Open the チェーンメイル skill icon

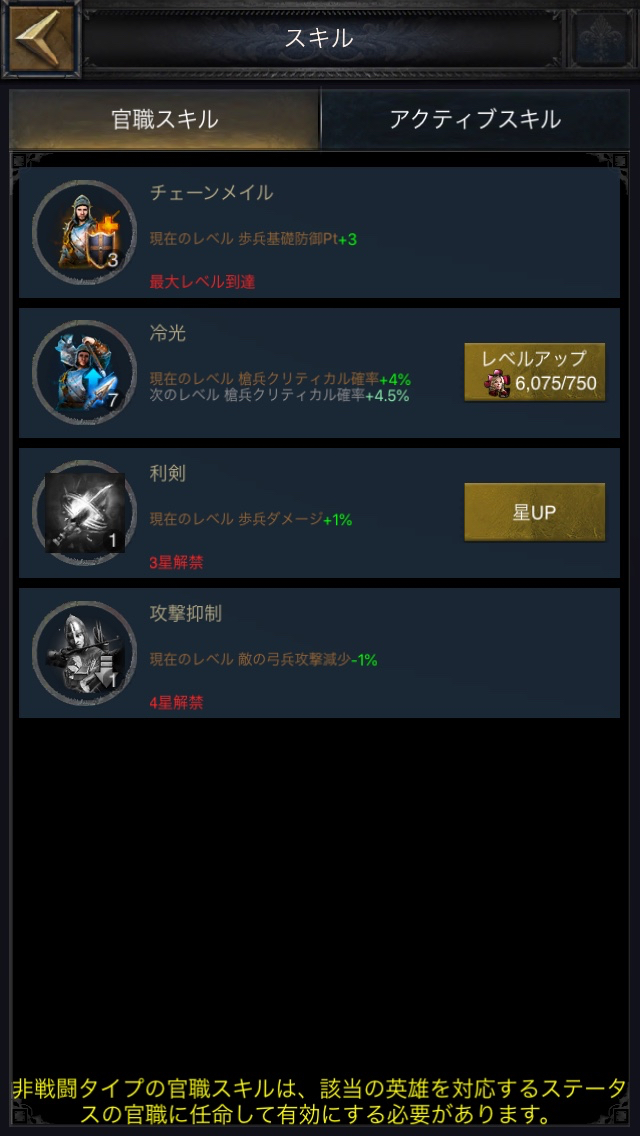84,231
